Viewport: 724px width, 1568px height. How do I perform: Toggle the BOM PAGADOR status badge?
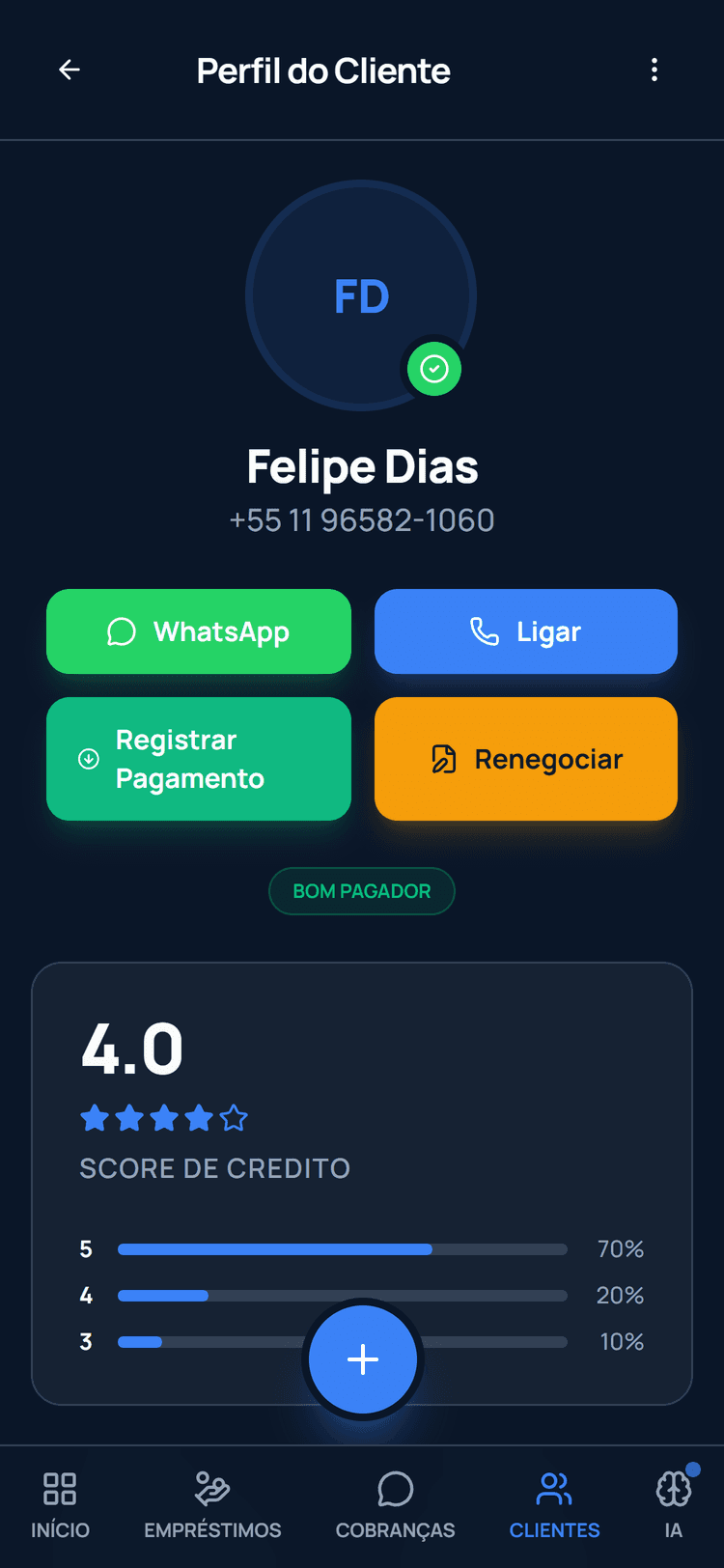coord(361,890)
